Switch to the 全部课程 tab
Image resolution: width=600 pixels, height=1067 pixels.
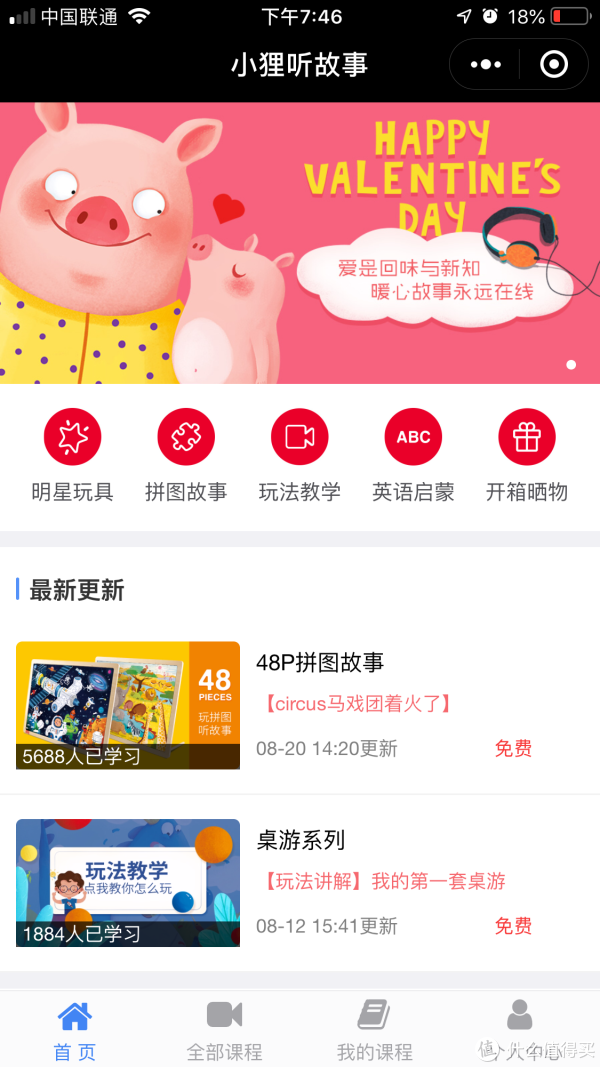(225, 1030)
